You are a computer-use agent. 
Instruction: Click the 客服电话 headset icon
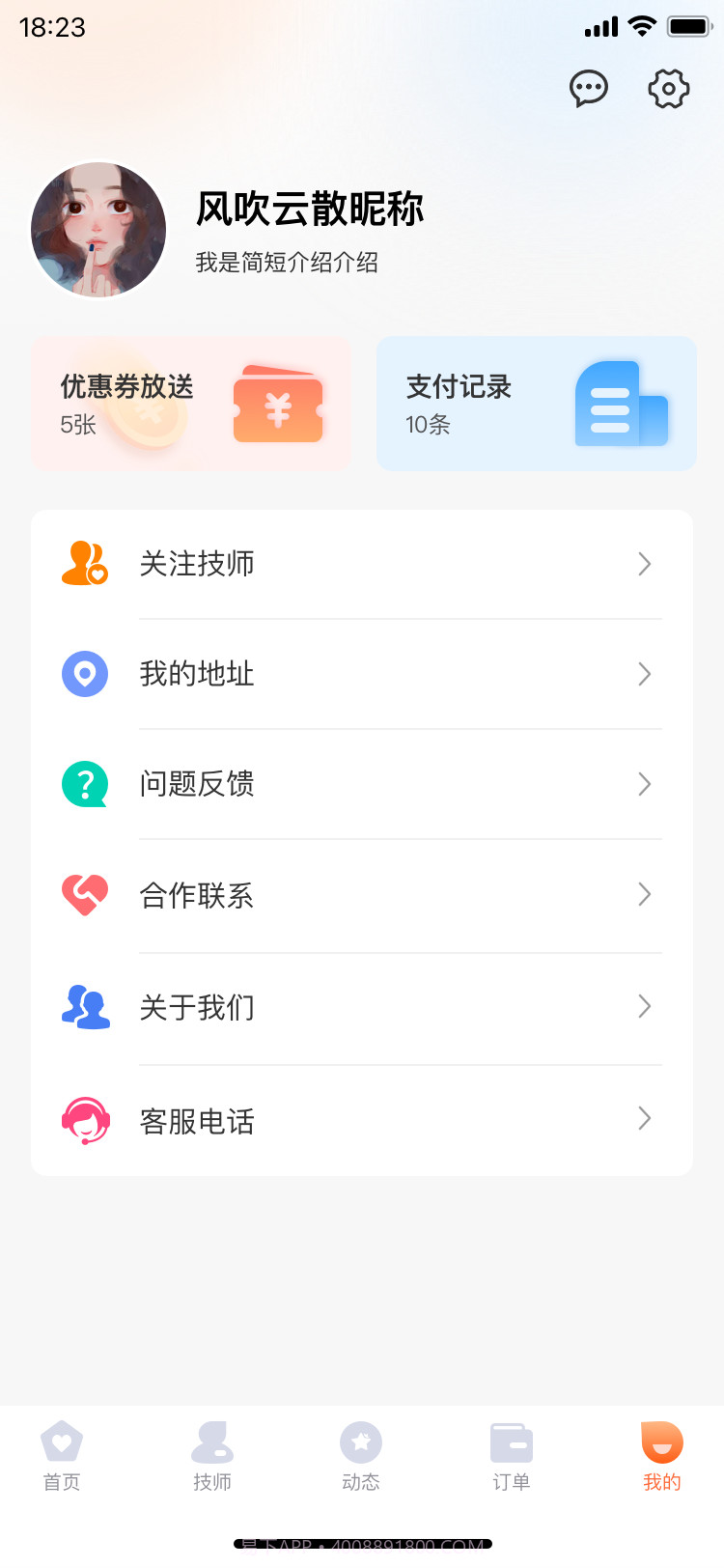(x=85, y=1119)
